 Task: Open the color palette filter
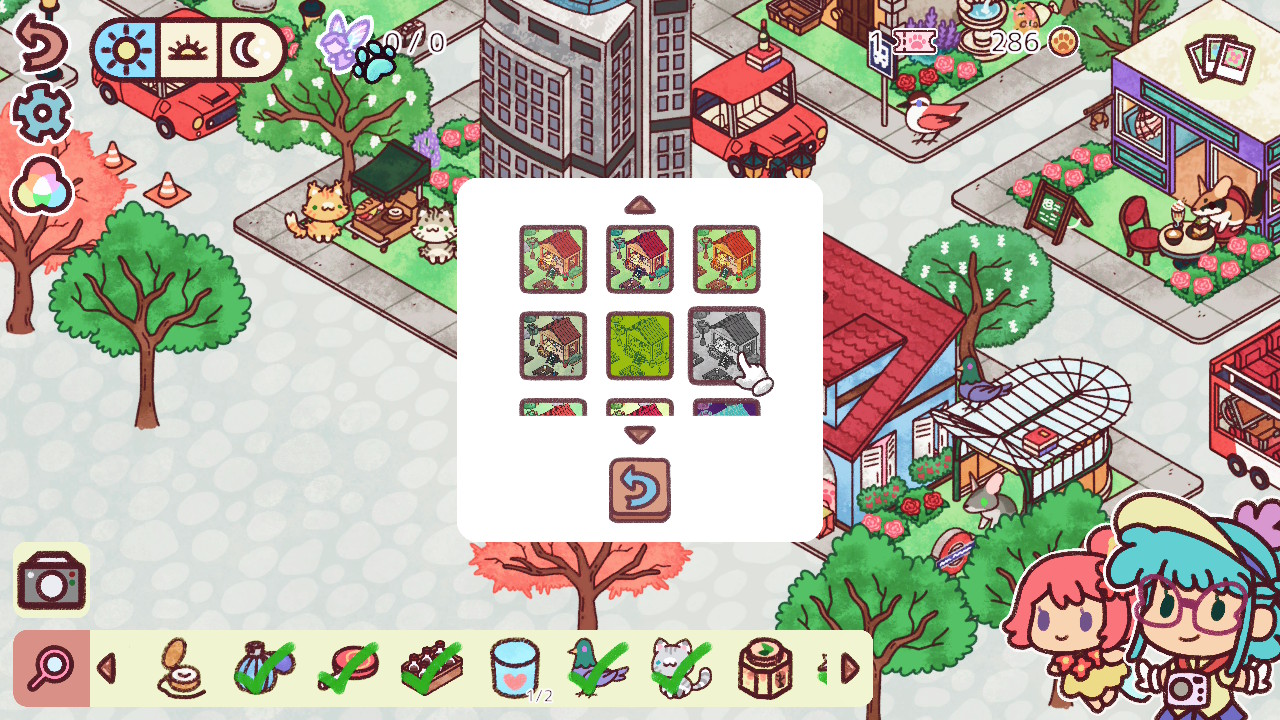tap(41, 185)
